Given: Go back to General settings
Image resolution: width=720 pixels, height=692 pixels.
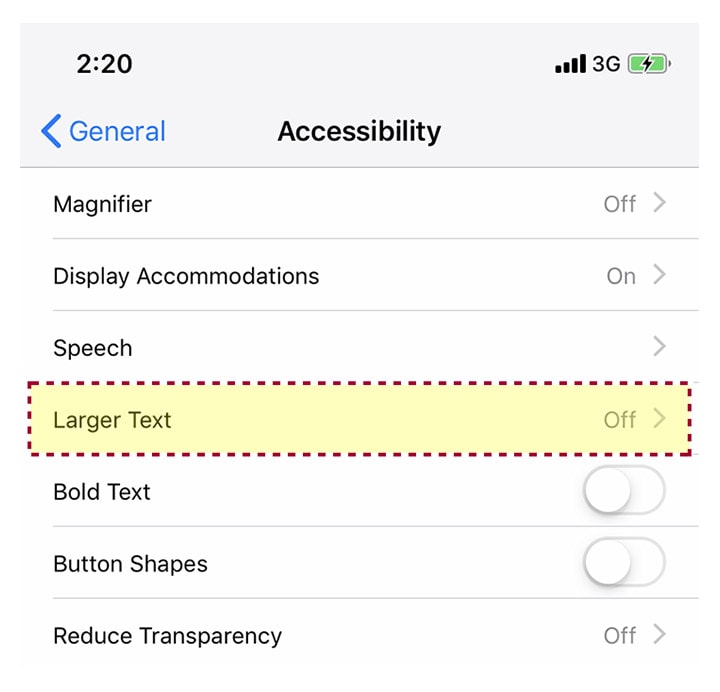Looking at the screenshot, I should coord(103,131).
